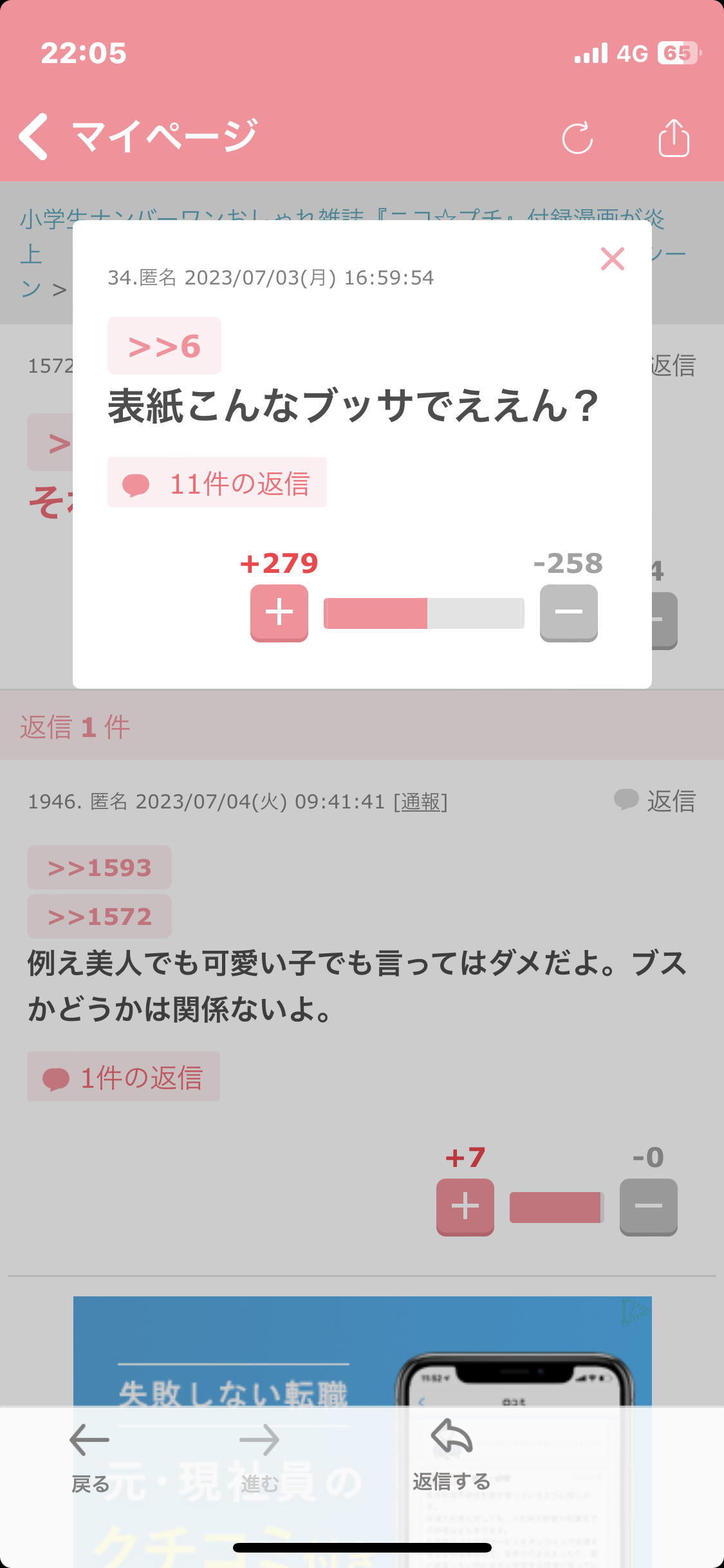Close the popup with the X
This screenshot has height=1568, width=724.
click(x=611, y=259)
